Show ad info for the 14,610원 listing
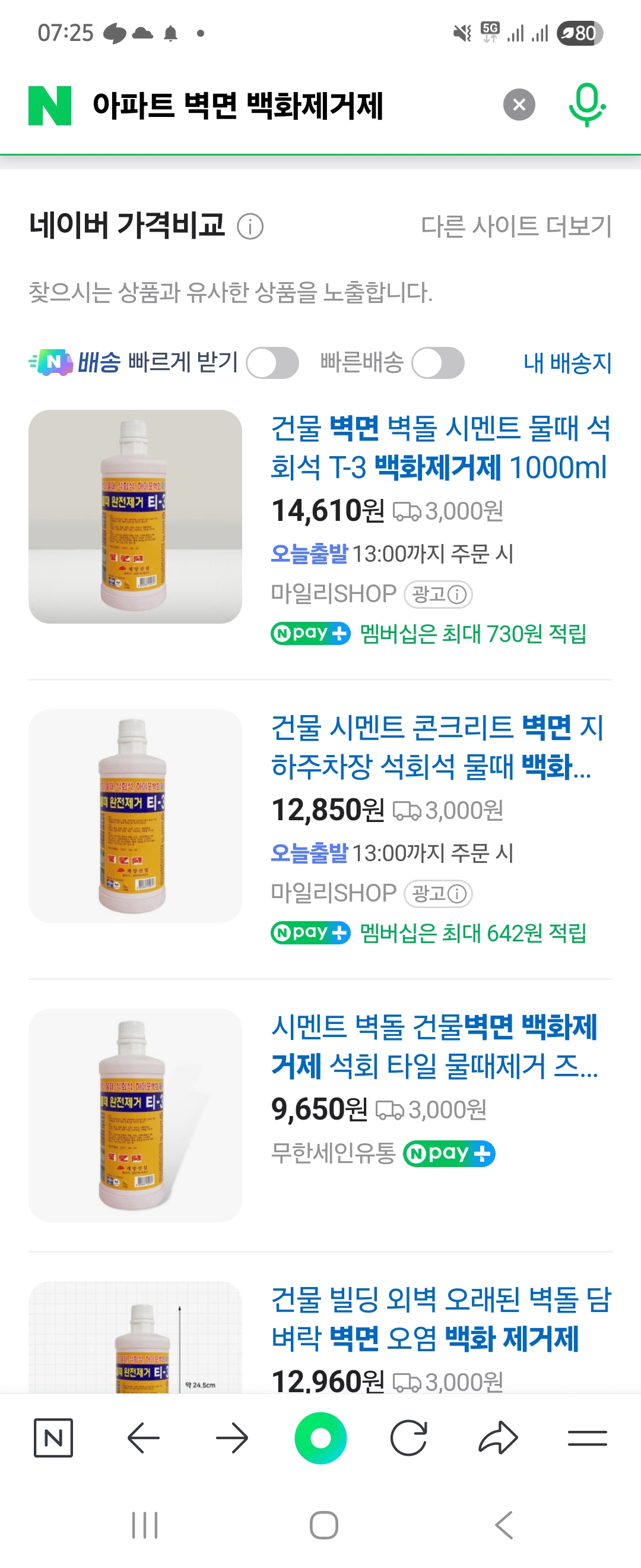 439,594
